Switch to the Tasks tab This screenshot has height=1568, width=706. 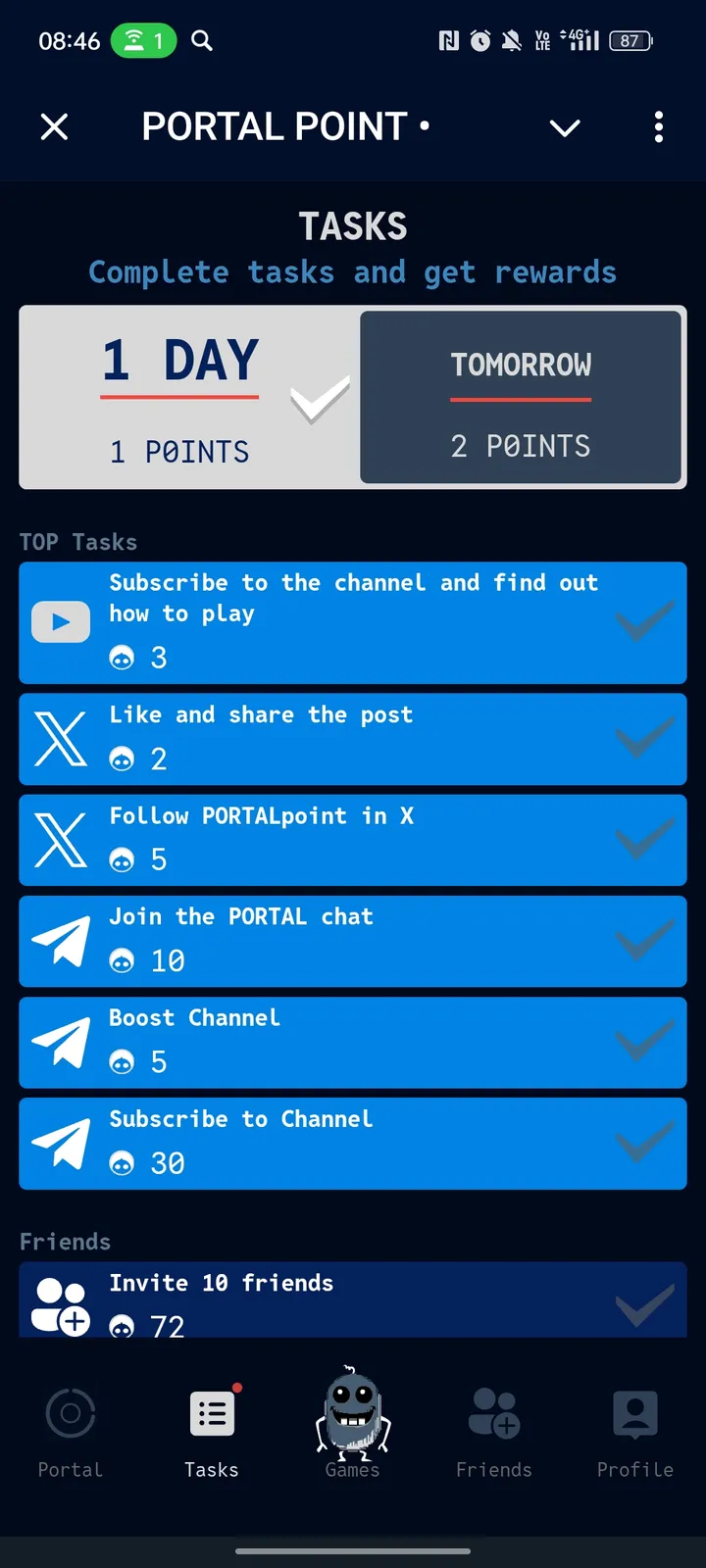click(x=211, y=1412)
